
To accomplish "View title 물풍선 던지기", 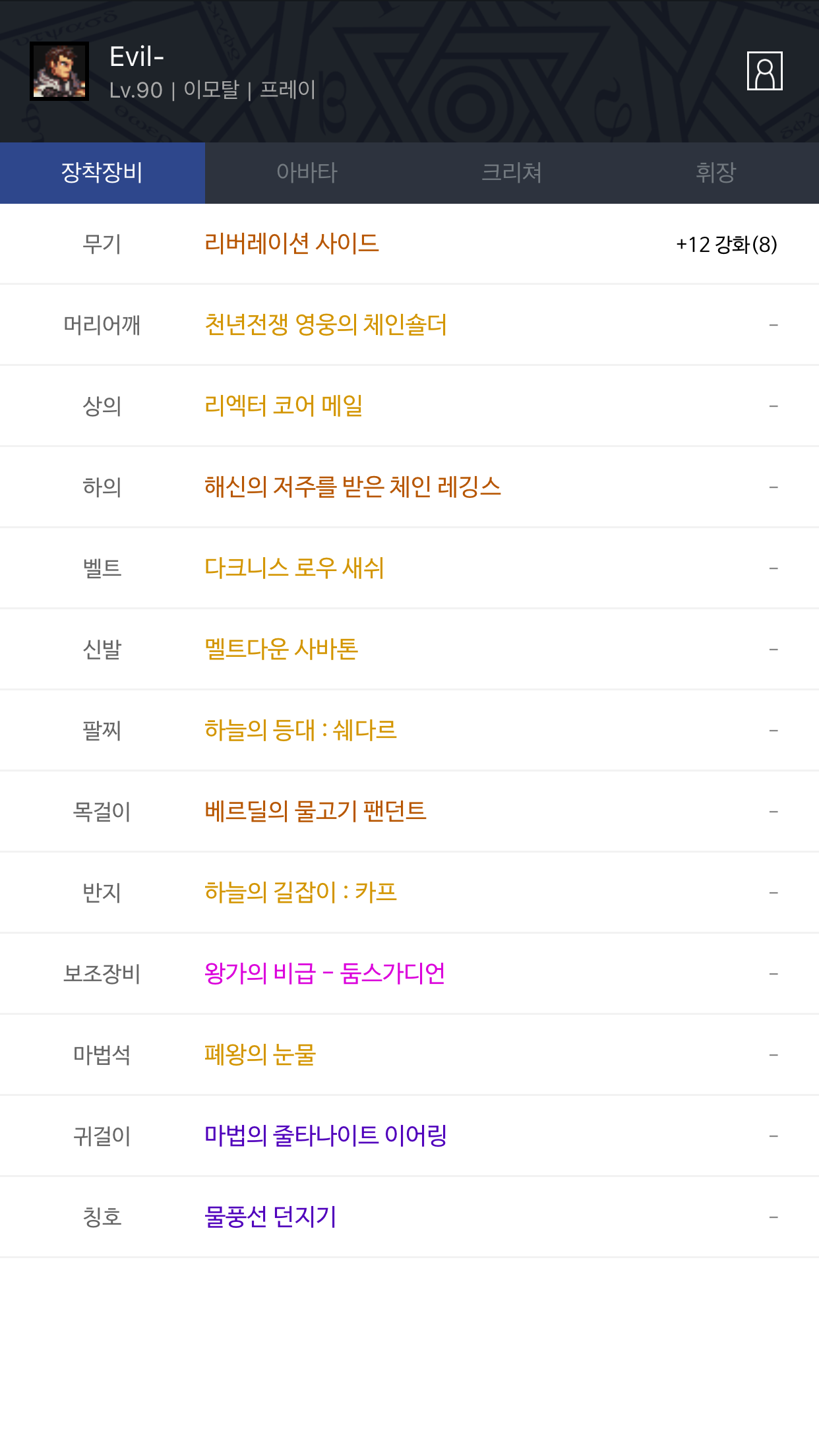I will coord(270,1217).
